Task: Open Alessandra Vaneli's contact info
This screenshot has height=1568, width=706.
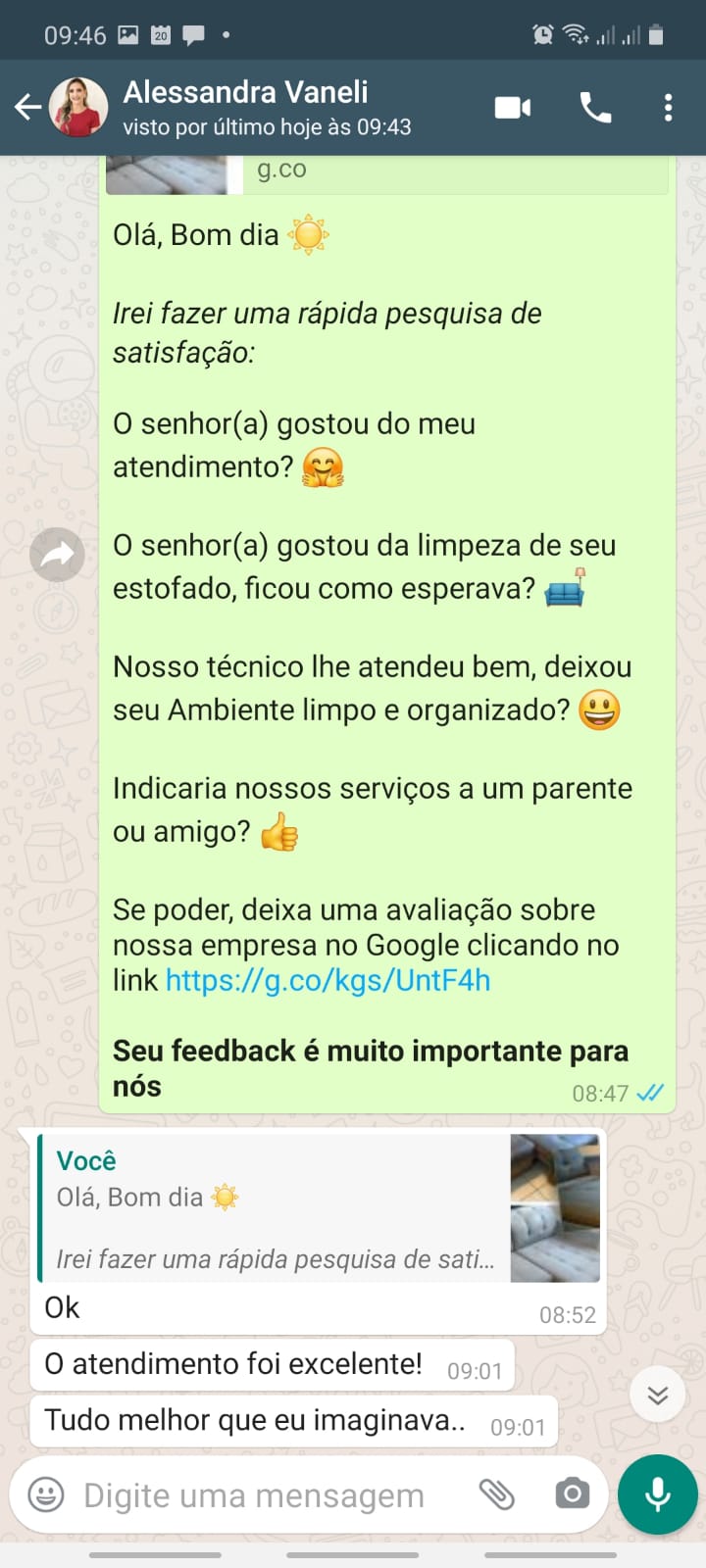Action: coord(245,107)
